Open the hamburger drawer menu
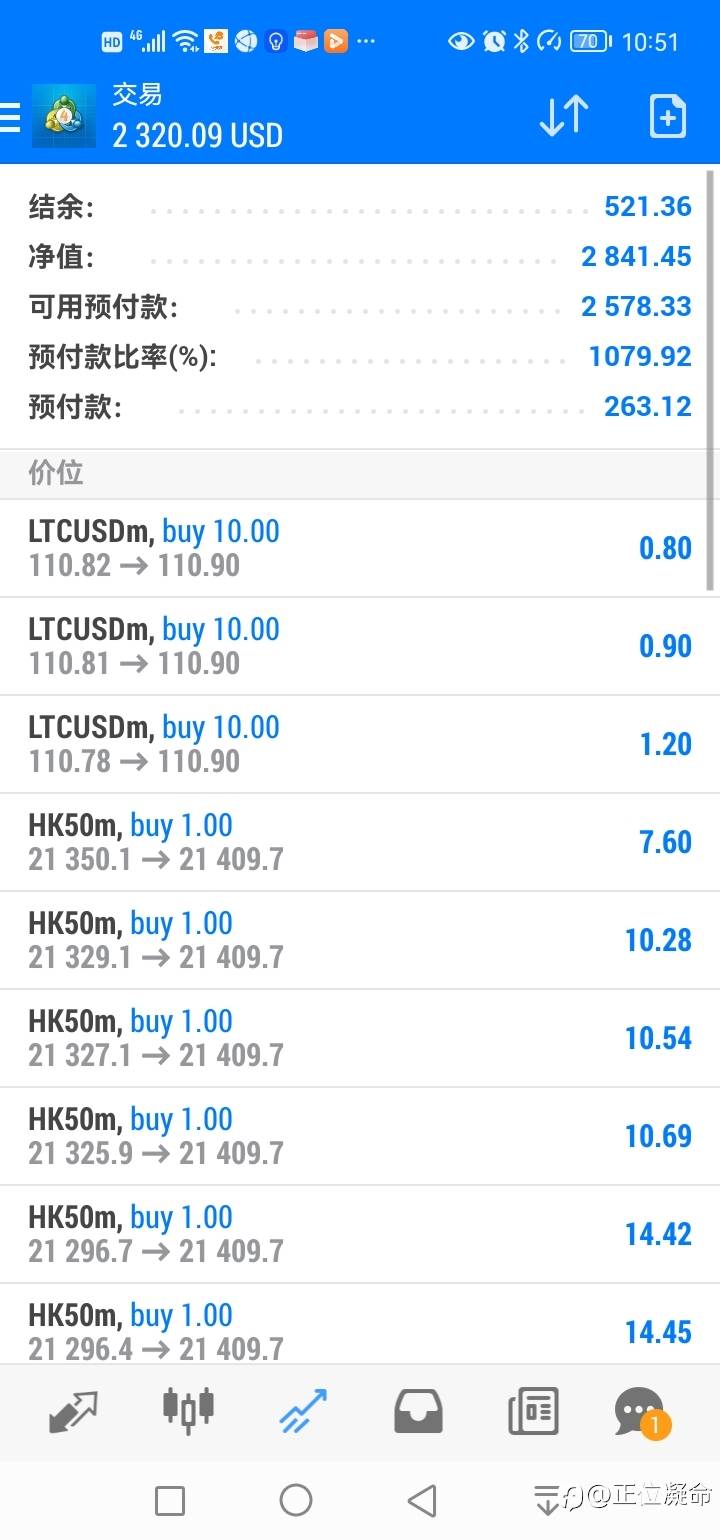This screenshot has height=1540, width=720. (10, 116)
